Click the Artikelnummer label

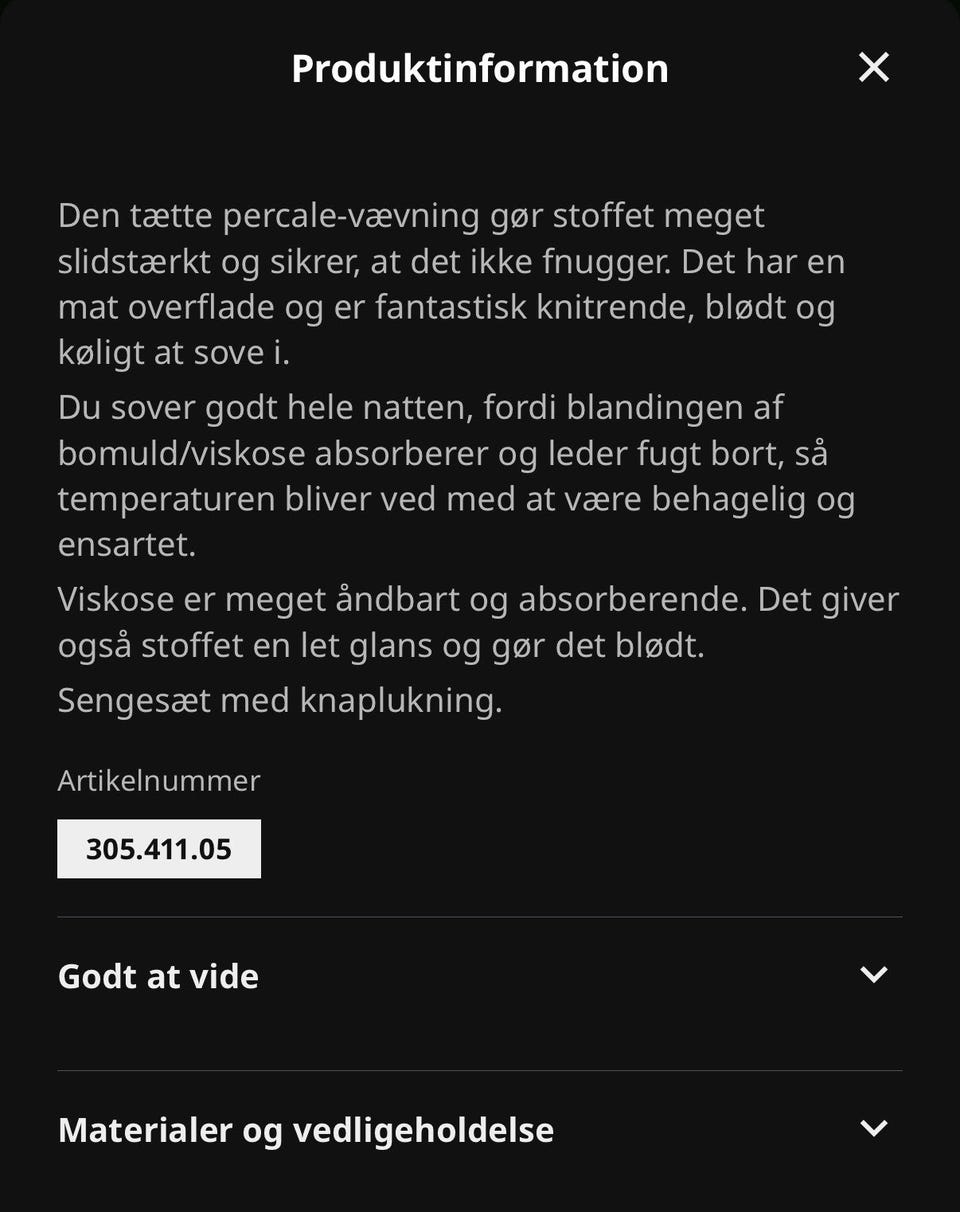[x=158, y=780]
